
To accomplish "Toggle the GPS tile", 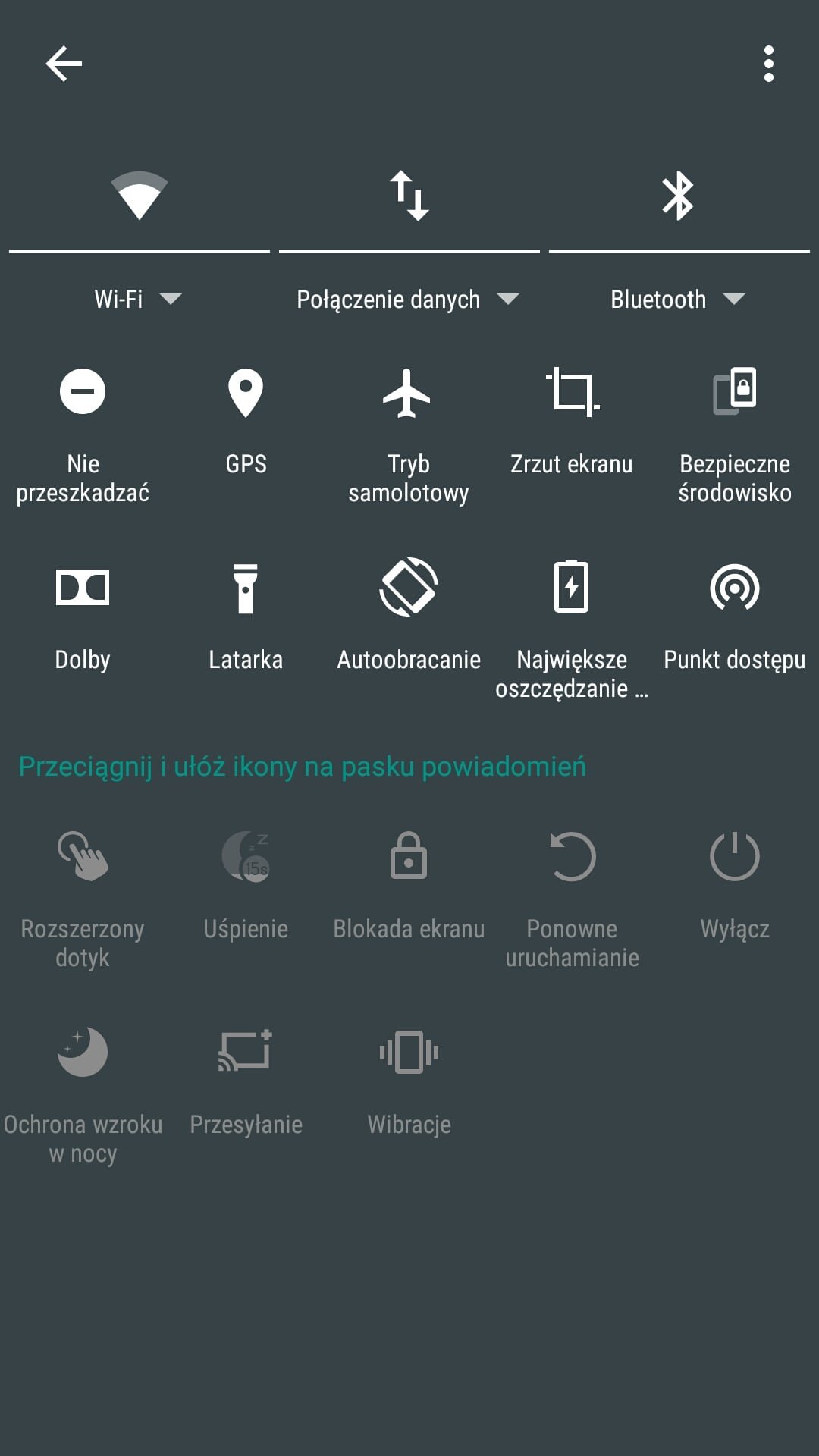I will pyautogui.click(x=246, y=422).
